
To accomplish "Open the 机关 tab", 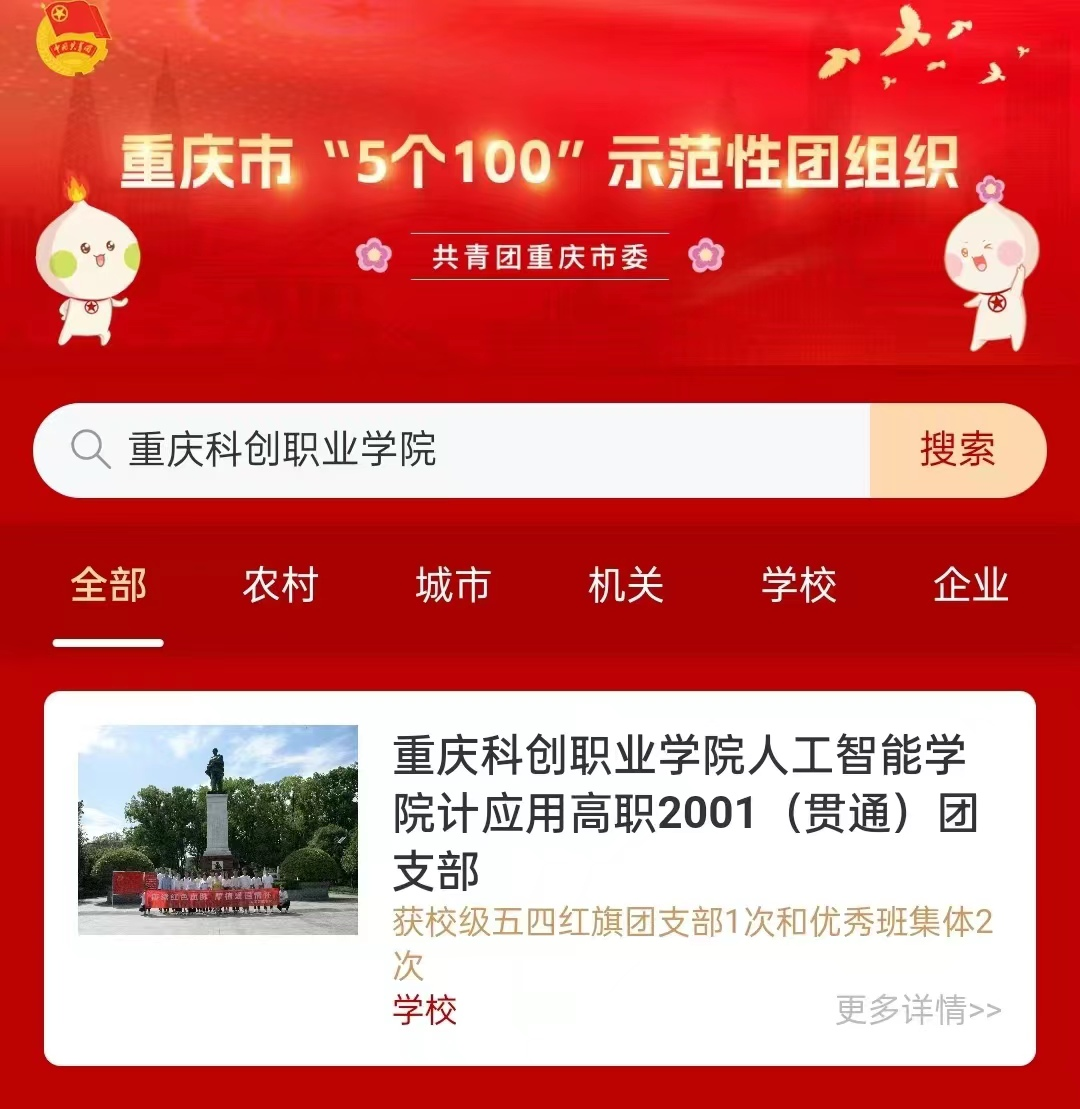I will pos(626,586).
